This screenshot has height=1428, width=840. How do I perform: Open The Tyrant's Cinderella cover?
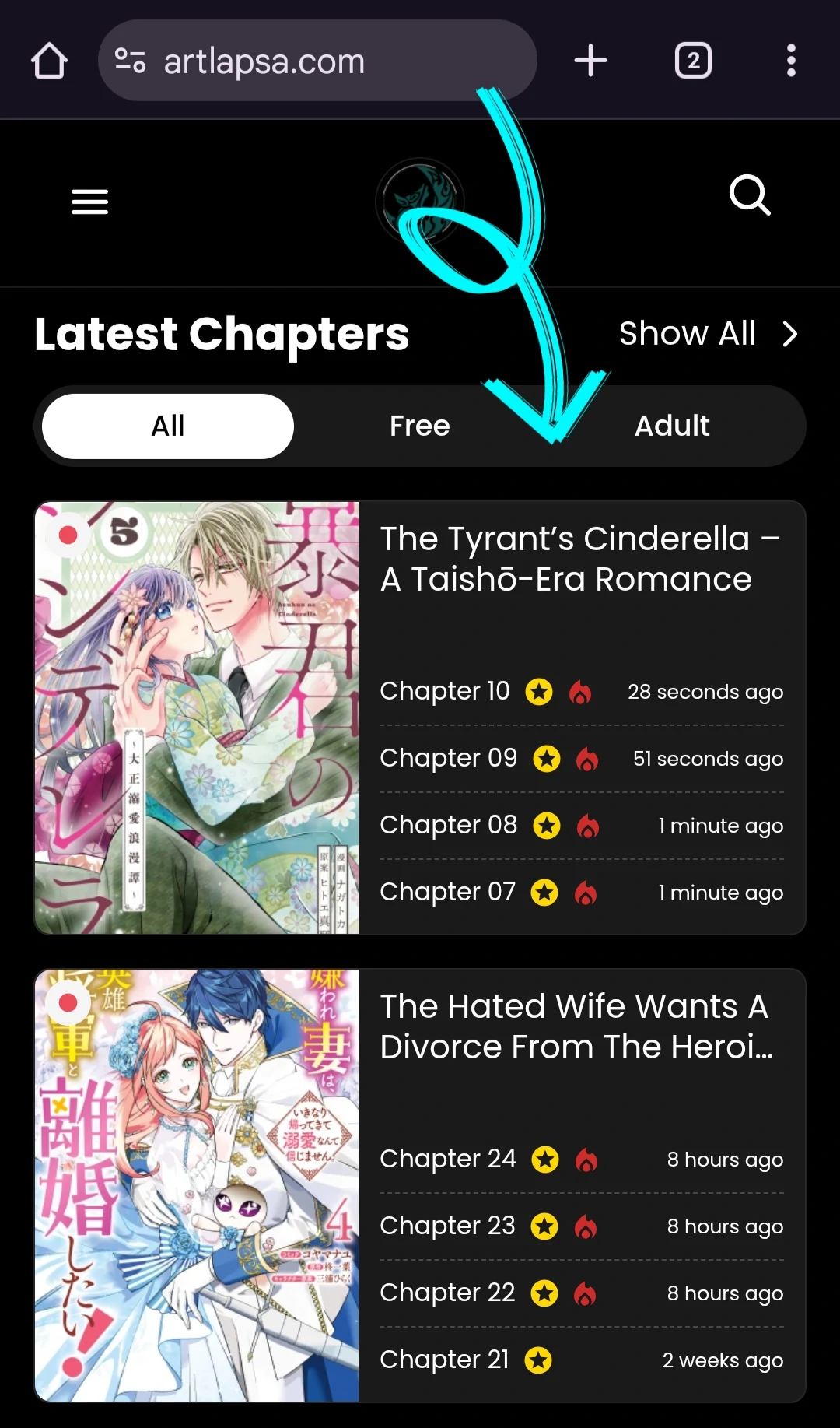(197, 718)
